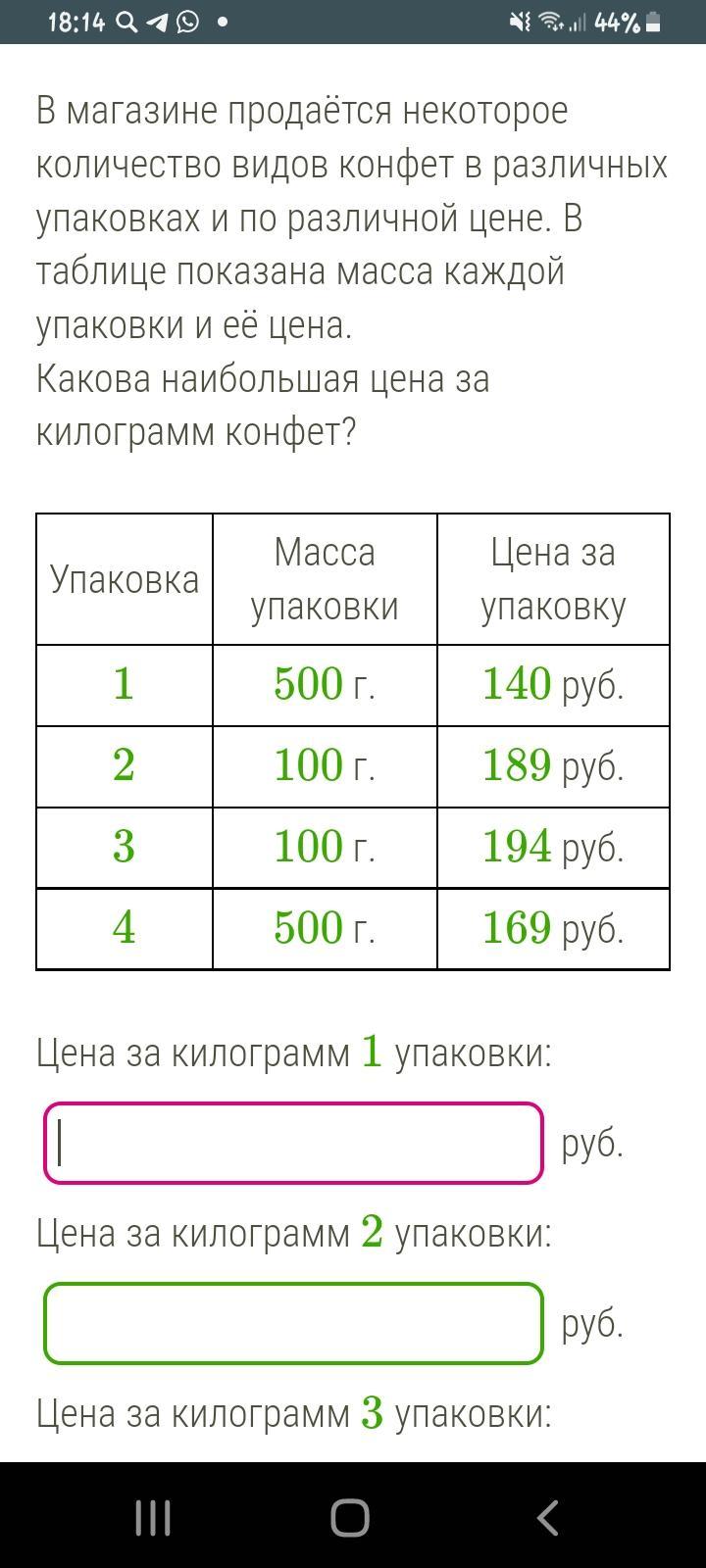Go back using the system back button
Viewport: 706px width, 1568px height.
pyautogui.click(x=548, y=1517)
